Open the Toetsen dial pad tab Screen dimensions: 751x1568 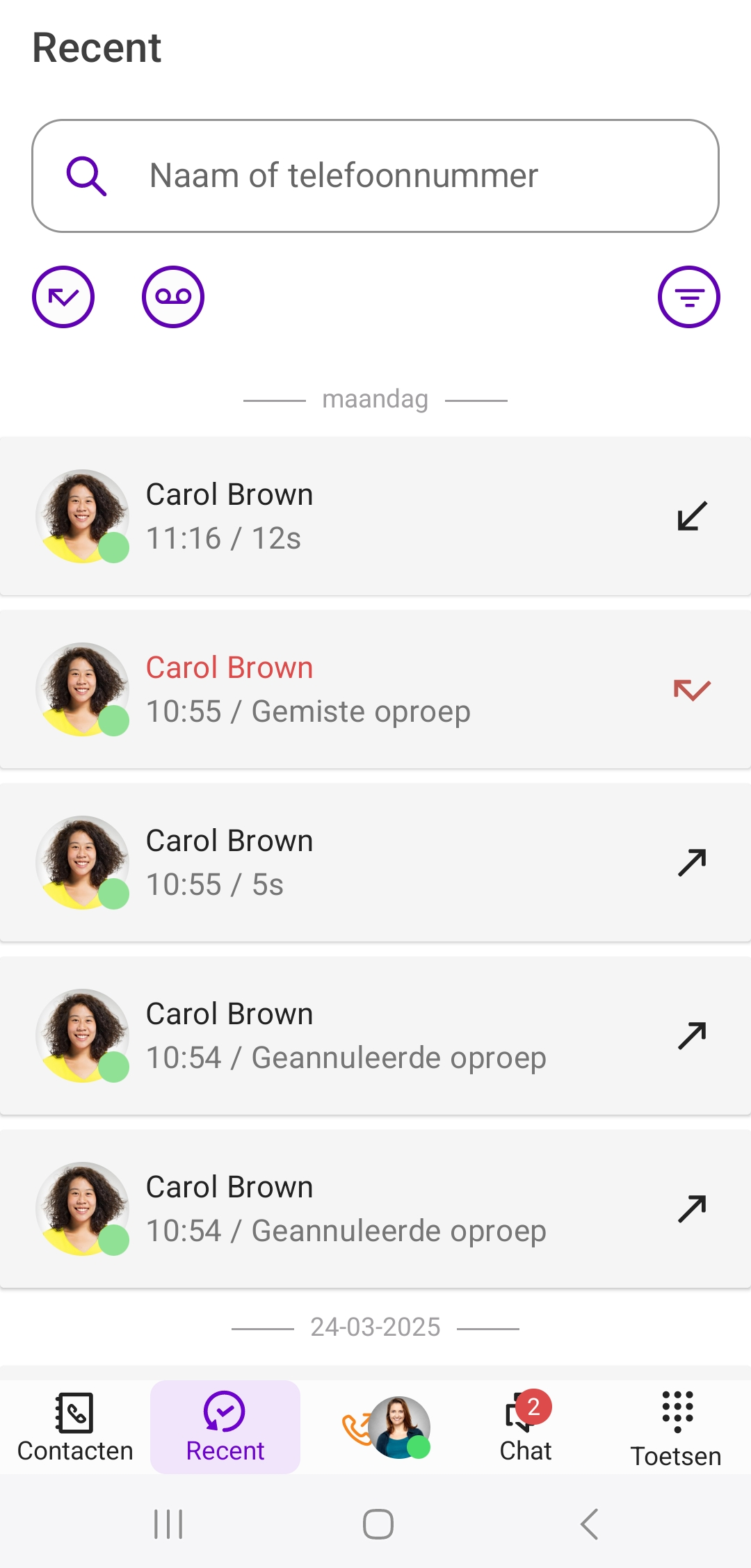(x=676, y=1427)
